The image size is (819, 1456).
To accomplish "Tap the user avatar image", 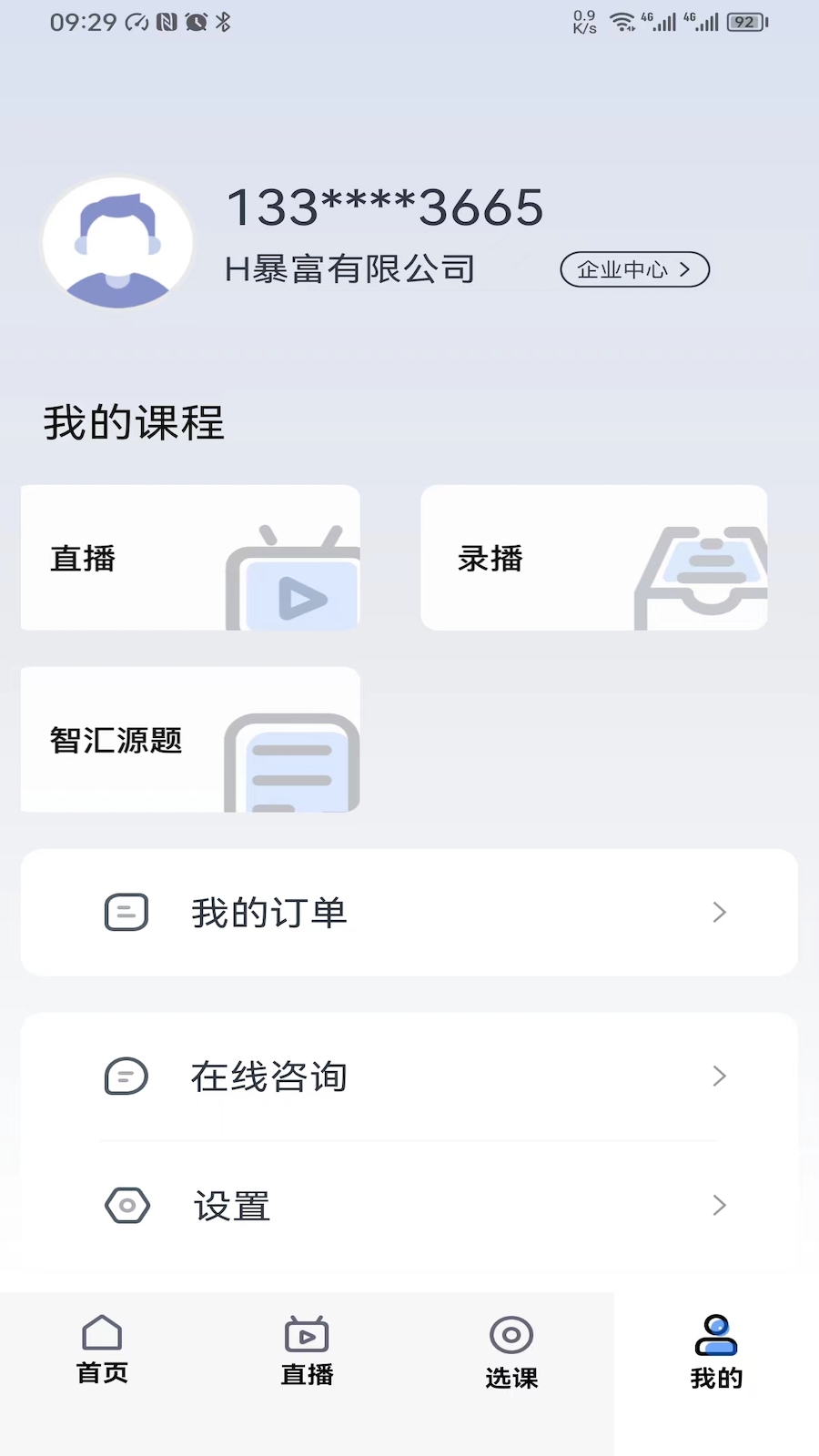I will click(x=117, y=243).
